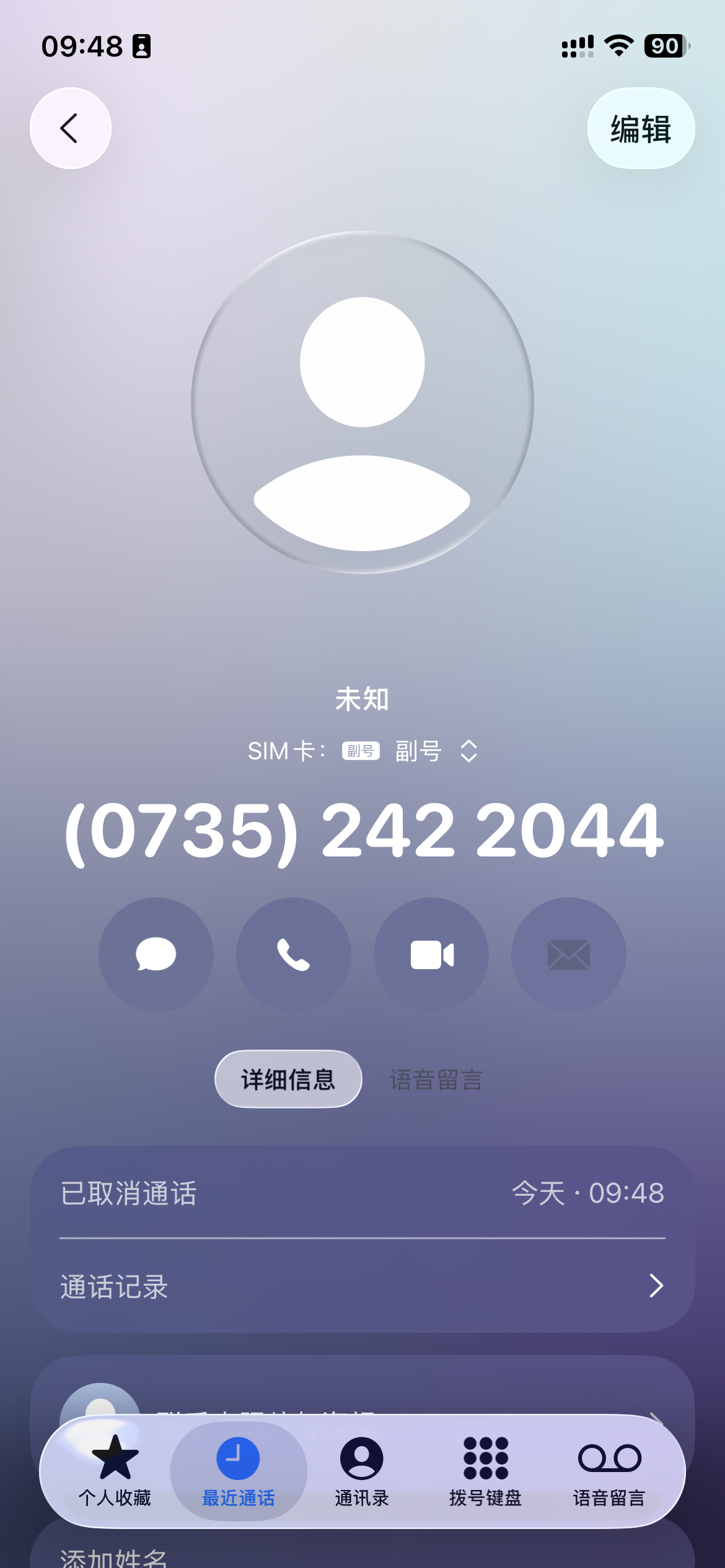The height and width of the screenshot is (1568, 725).
Task: Go to the 语音留言 tab in the bottom bar
Action: coord(609,1470)
